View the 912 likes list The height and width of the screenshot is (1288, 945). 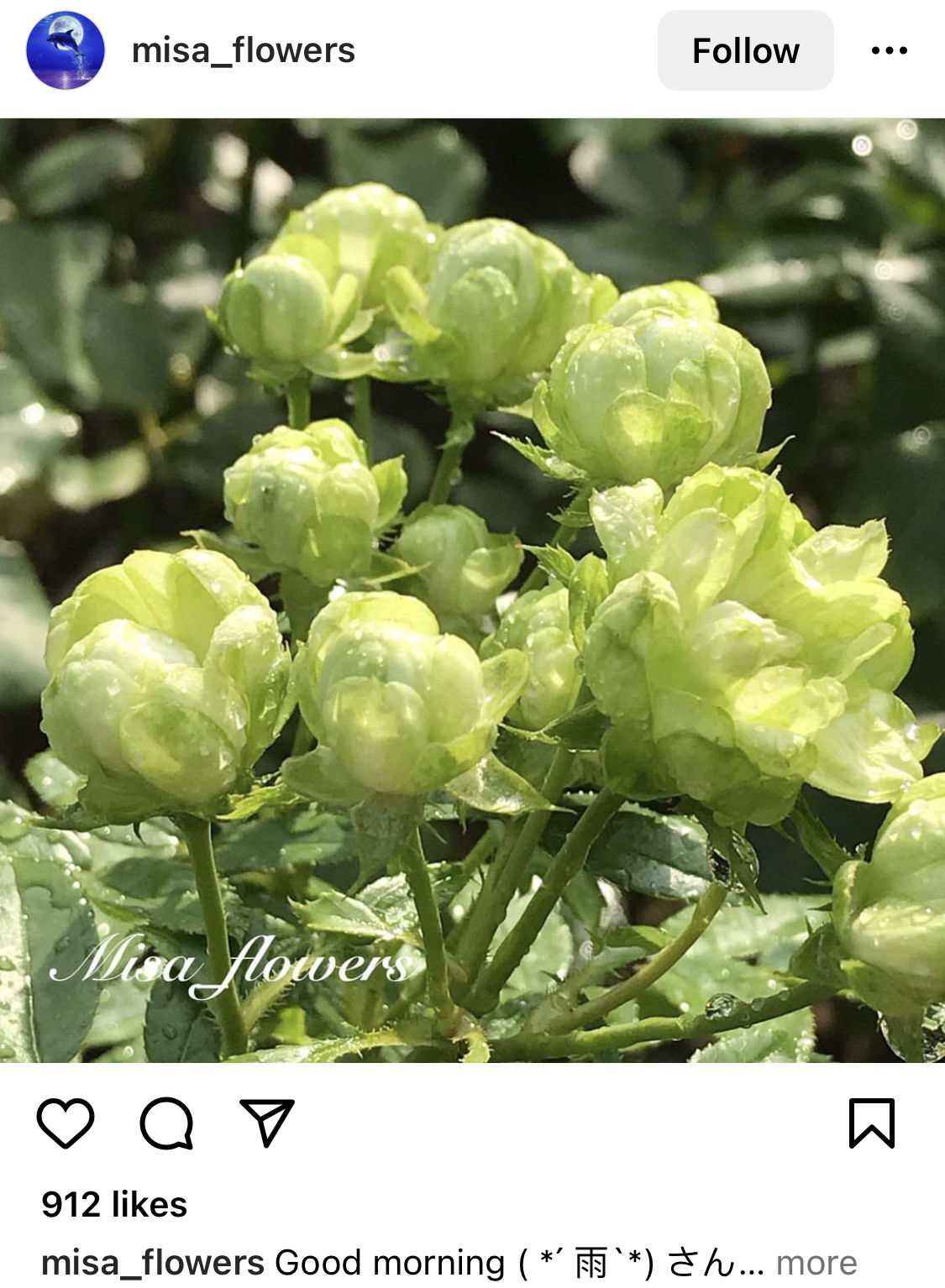pyautogui.click(x=114, y=1204)
